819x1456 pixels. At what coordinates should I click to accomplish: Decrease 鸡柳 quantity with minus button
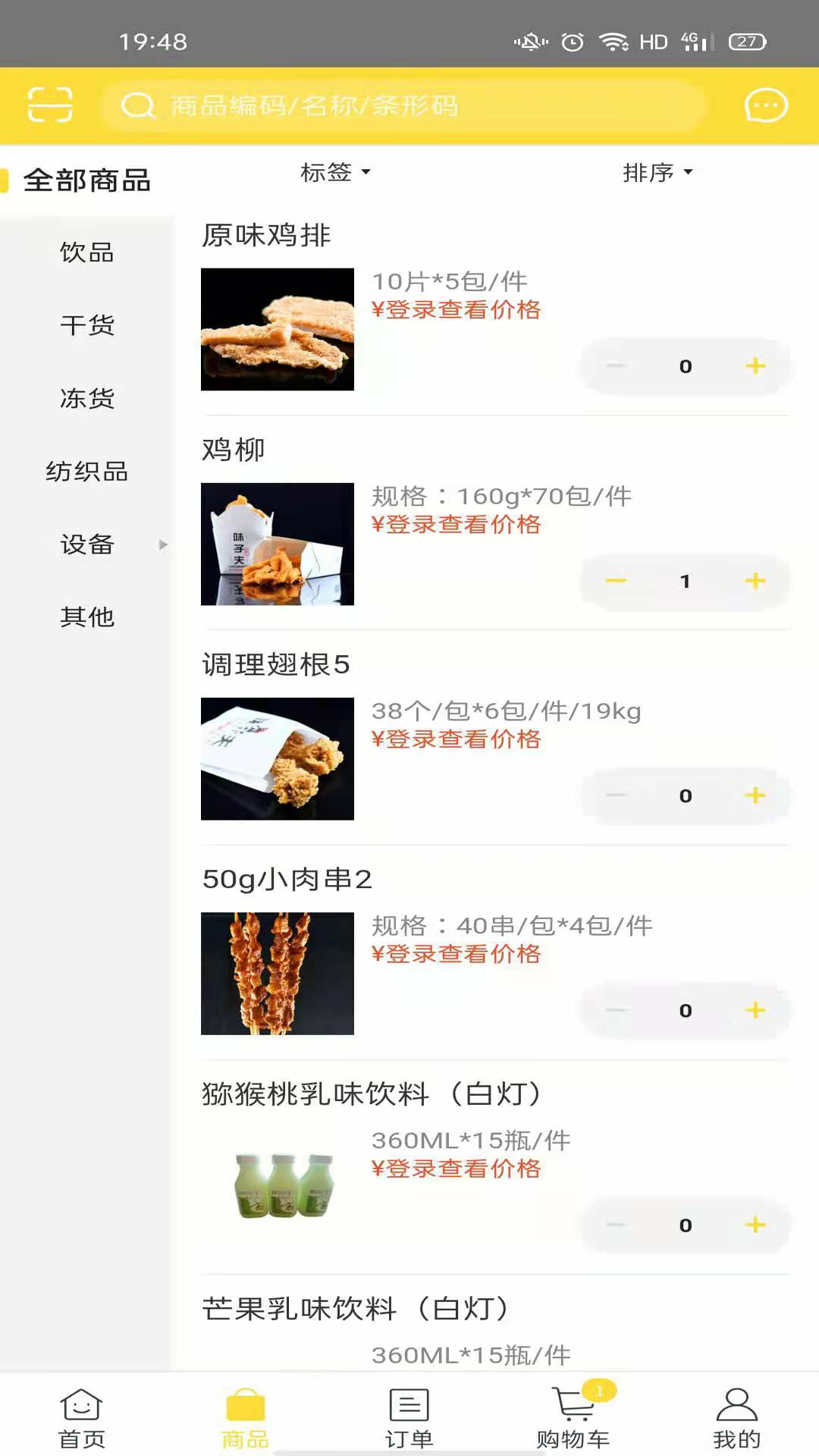click(x=616, y=581)
